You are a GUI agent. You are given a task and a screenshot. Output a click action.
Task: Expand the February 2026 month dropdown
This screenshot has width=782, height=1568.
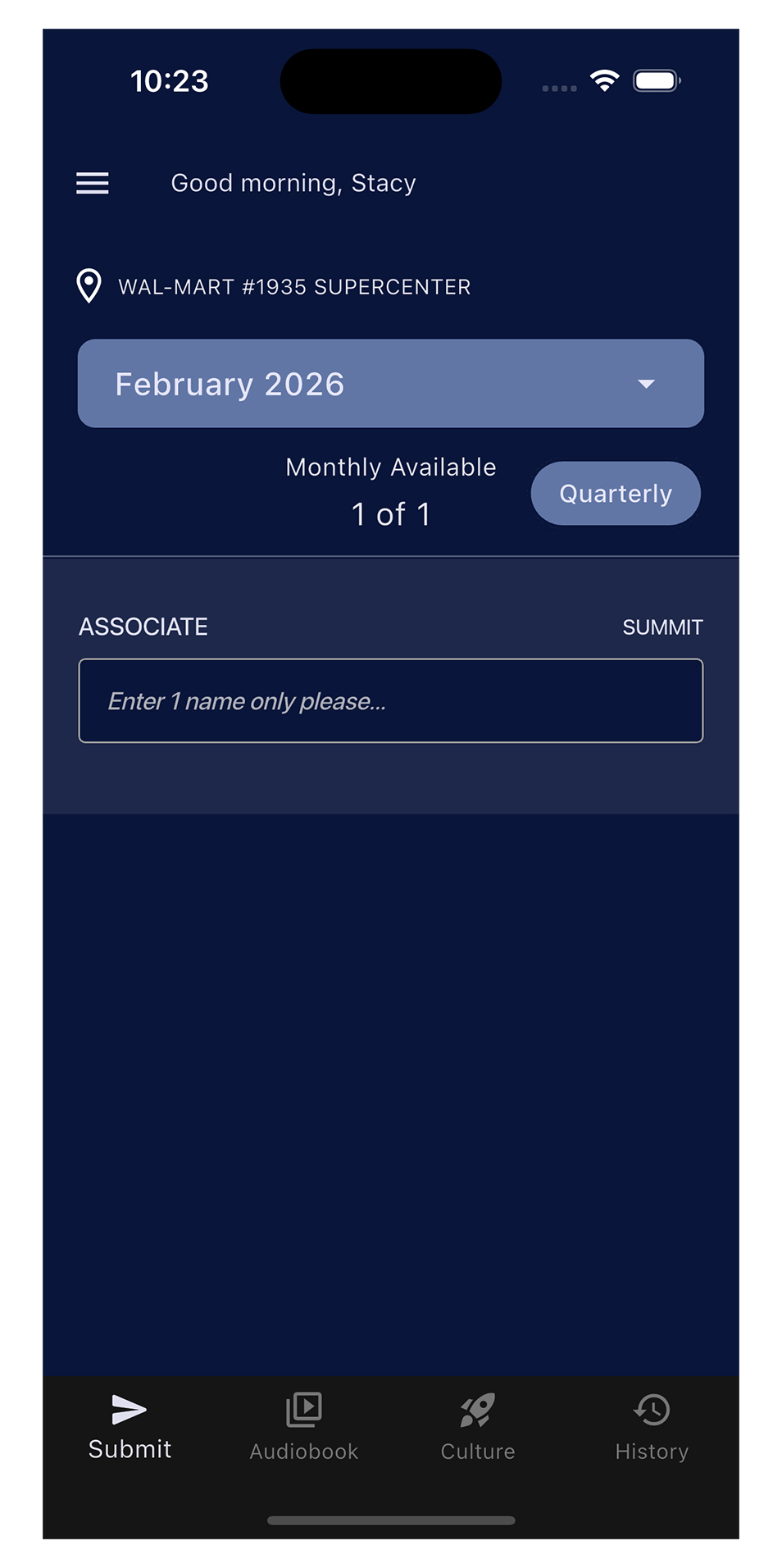390,384
